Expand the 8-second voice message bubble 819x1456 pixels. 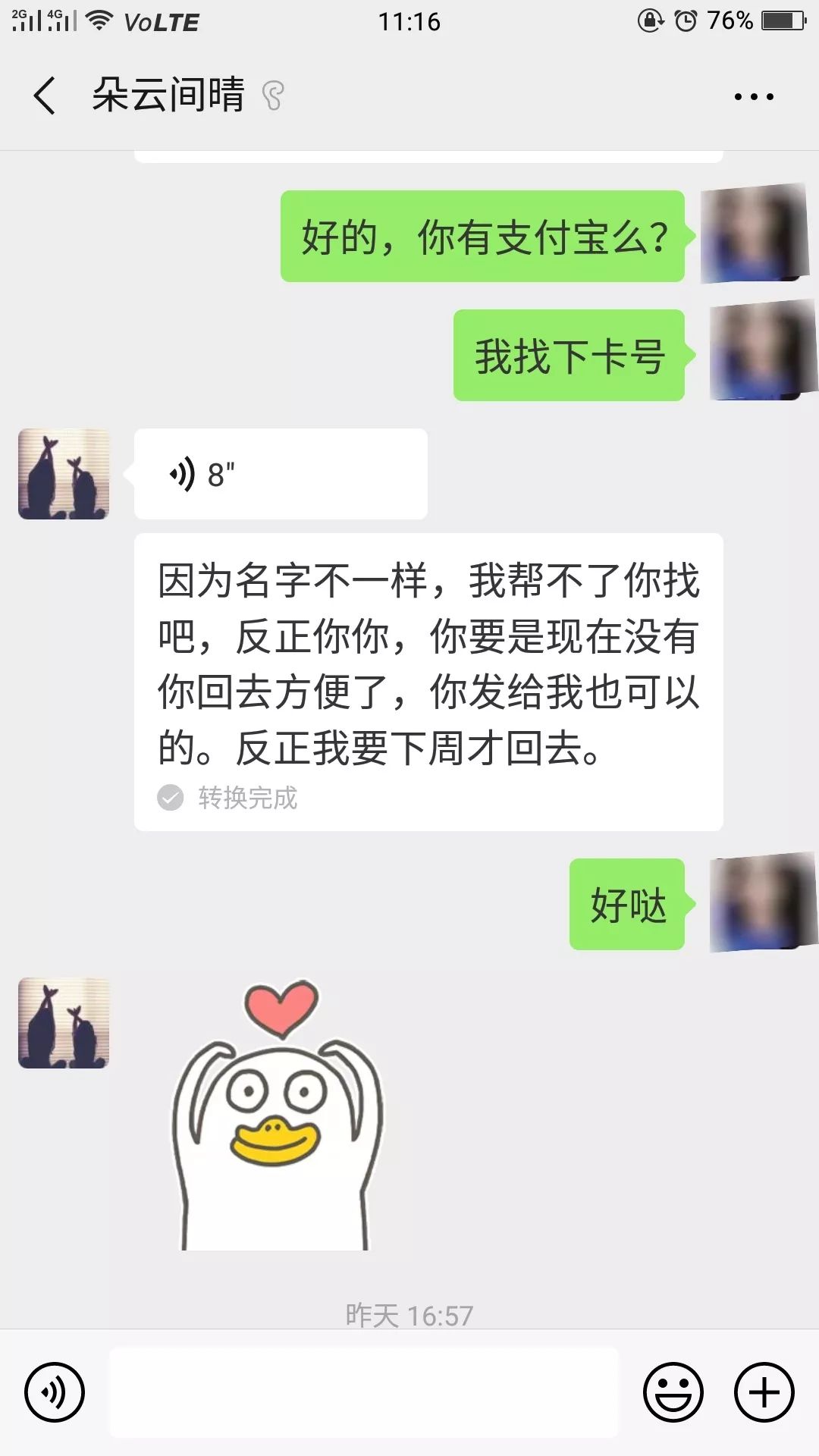pos(281,472)
